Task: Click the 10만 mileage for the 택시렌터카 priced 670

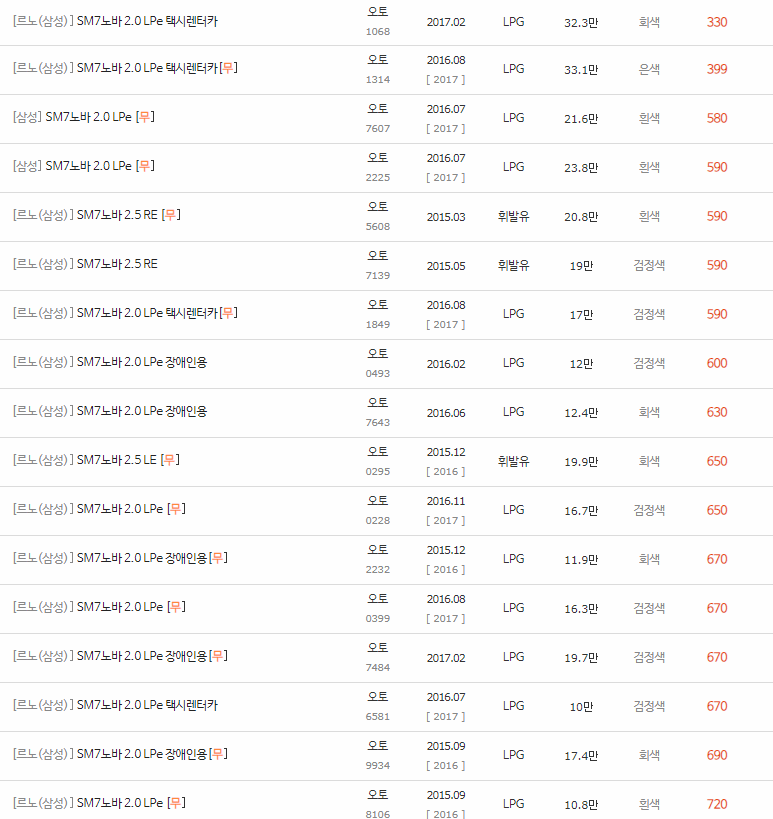Action: (581, 706)
